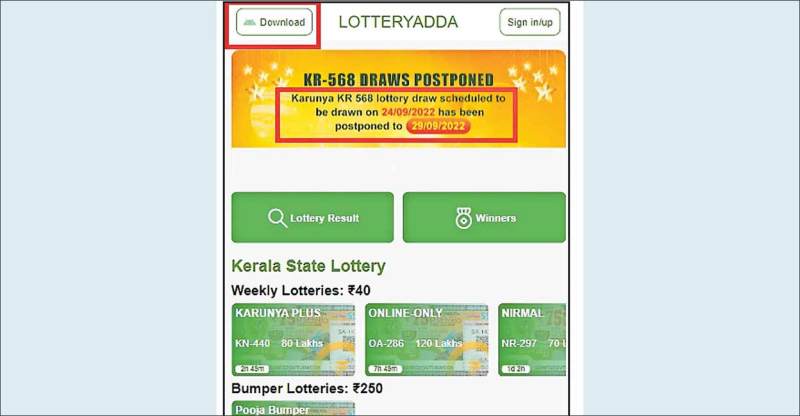This screenshot has height=416, width=800.
Task: Open the Nirmal NR-297 lottery card
Action: [532, 340]
